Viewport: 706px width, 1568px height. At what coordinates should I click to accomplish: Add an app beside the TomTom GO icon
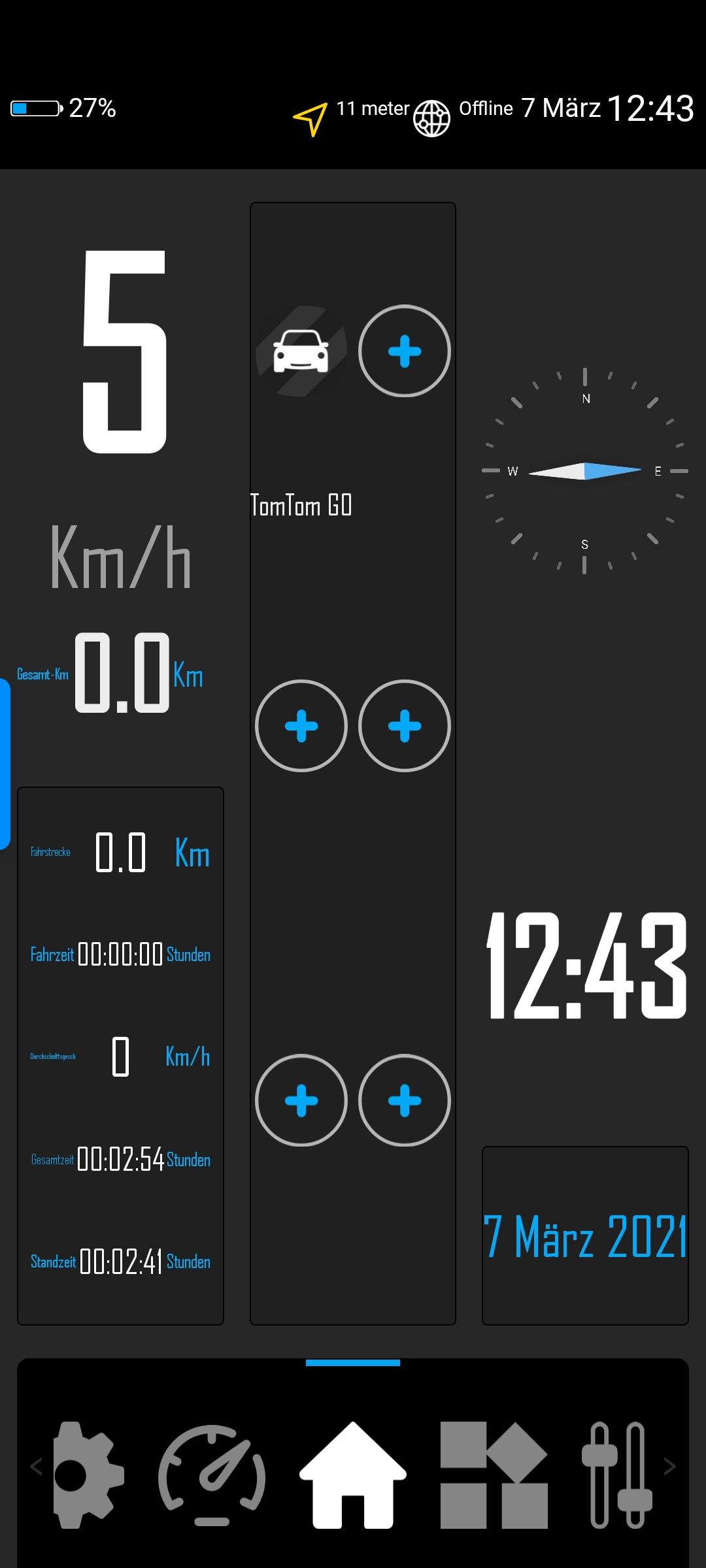coord(404,351)
